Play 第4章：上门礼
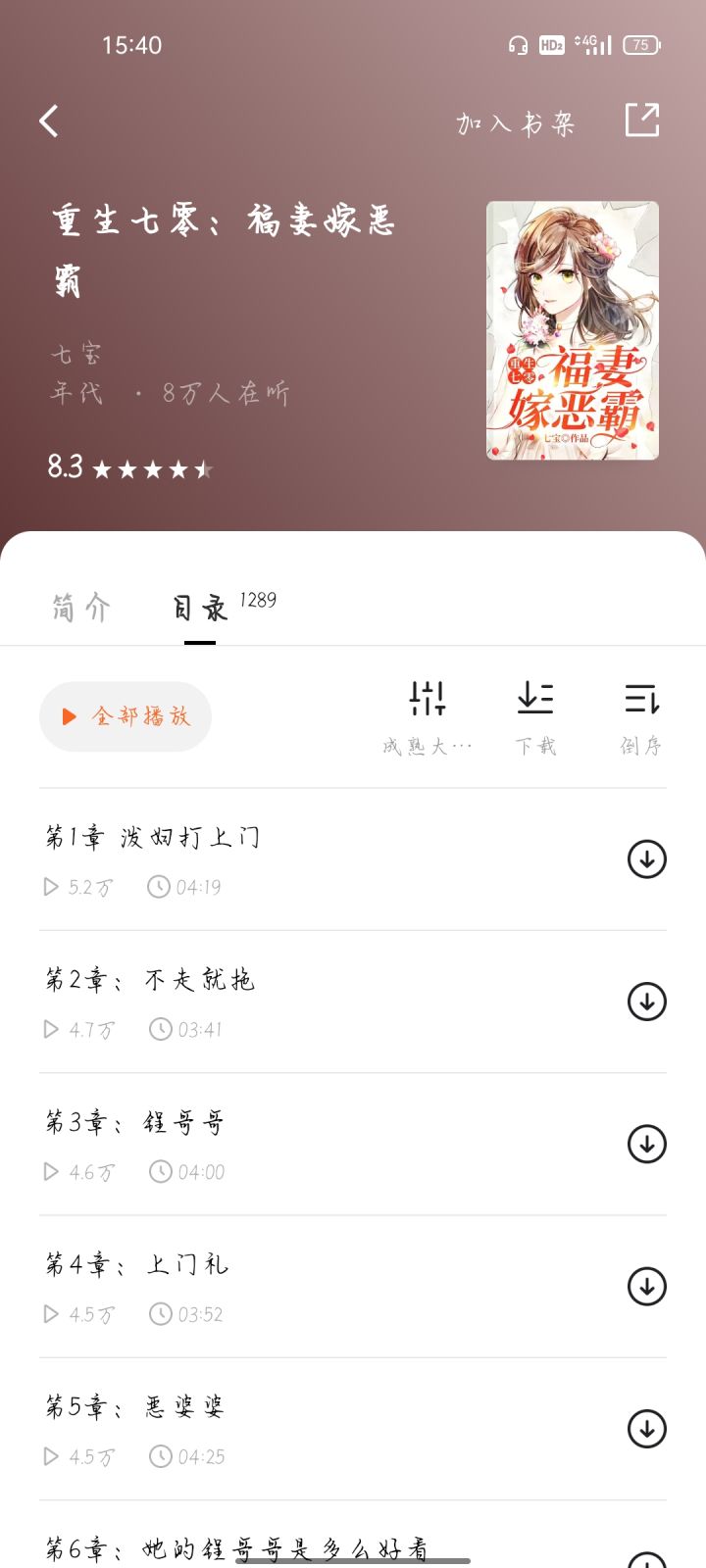Image resolution: width=706 pixels, height=1568 pixels. (294, 1286)
